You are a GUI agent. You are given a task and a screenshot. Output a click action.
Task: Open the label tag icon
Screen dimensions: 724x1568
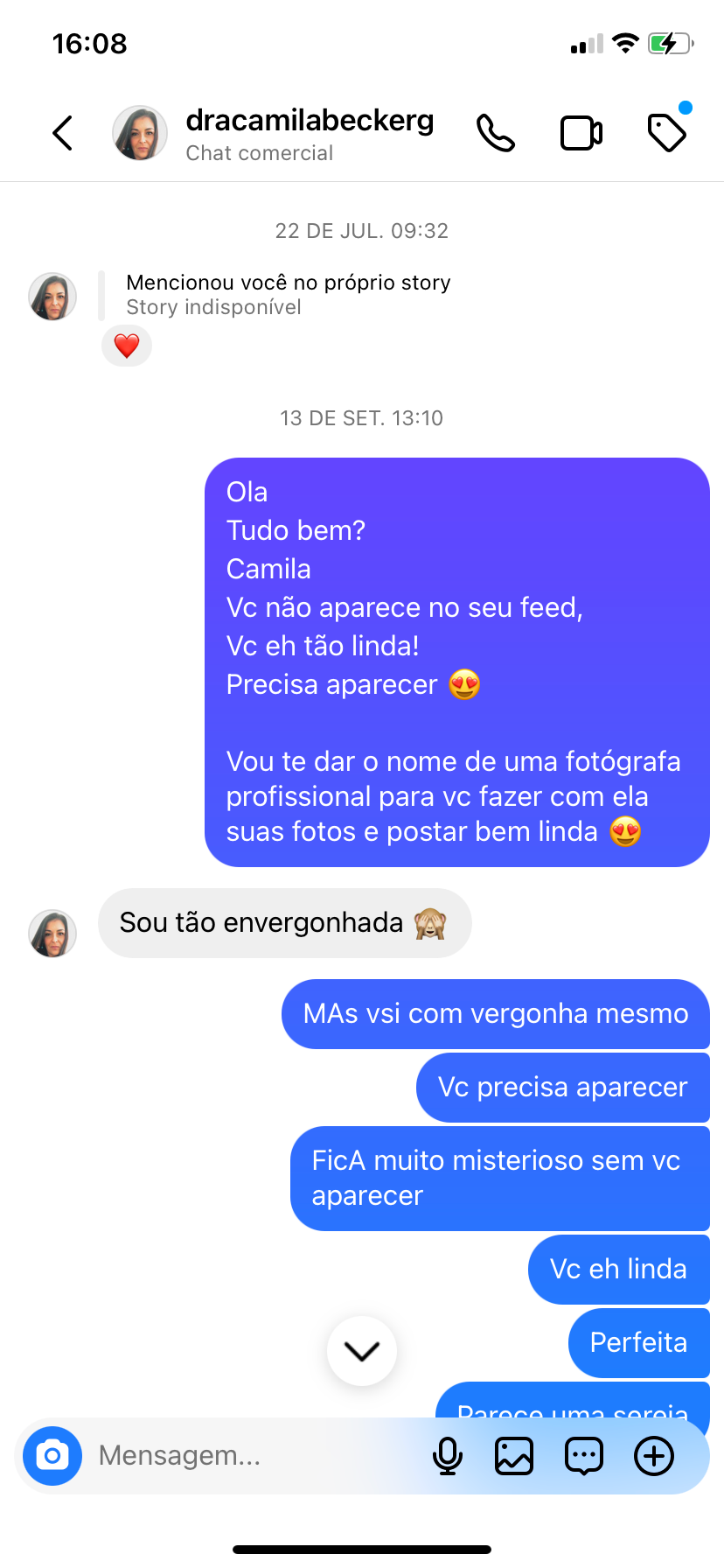point(666,133)
